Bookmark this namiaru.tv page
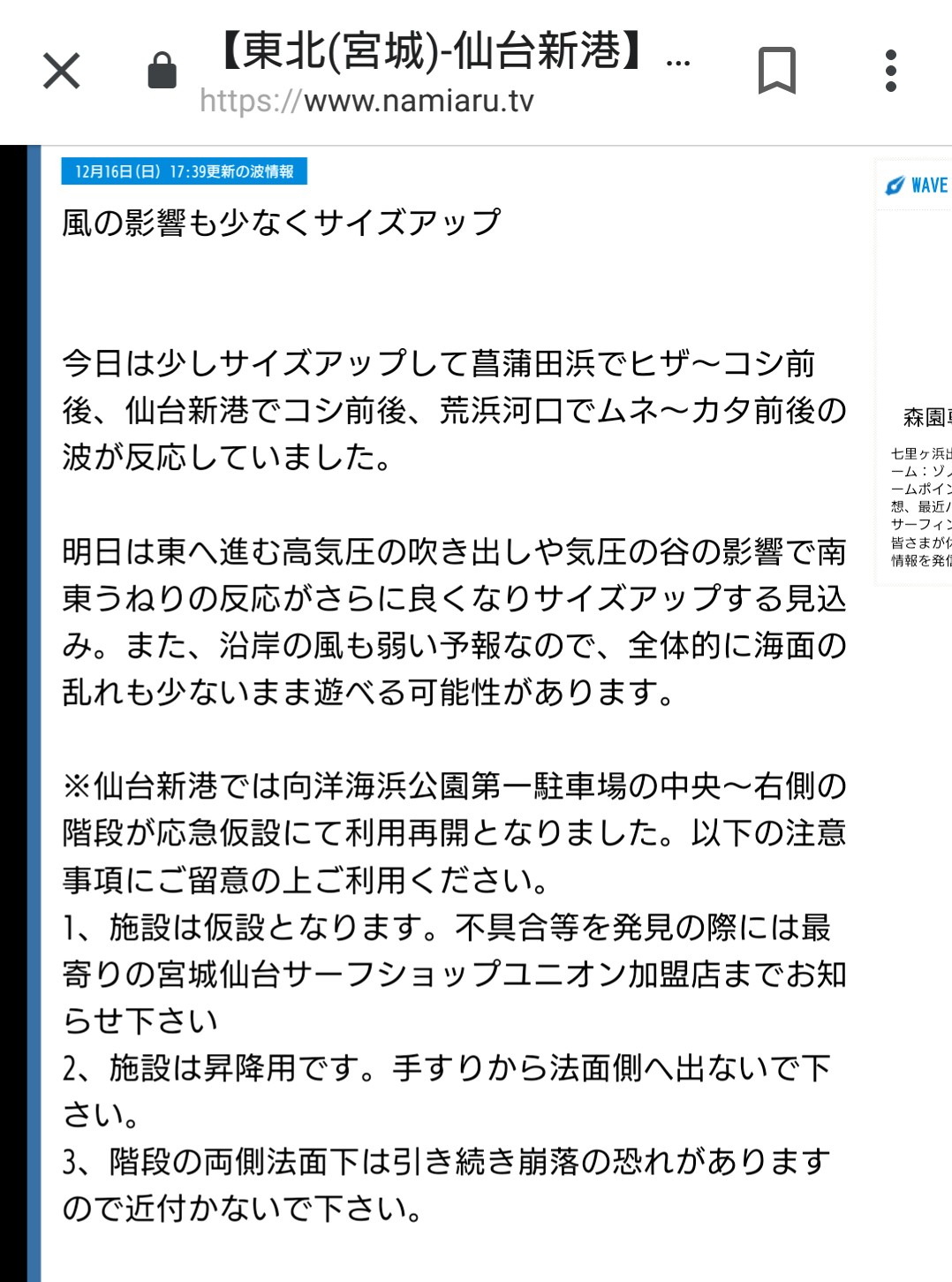952x1282 pixels. click(776, 71)
